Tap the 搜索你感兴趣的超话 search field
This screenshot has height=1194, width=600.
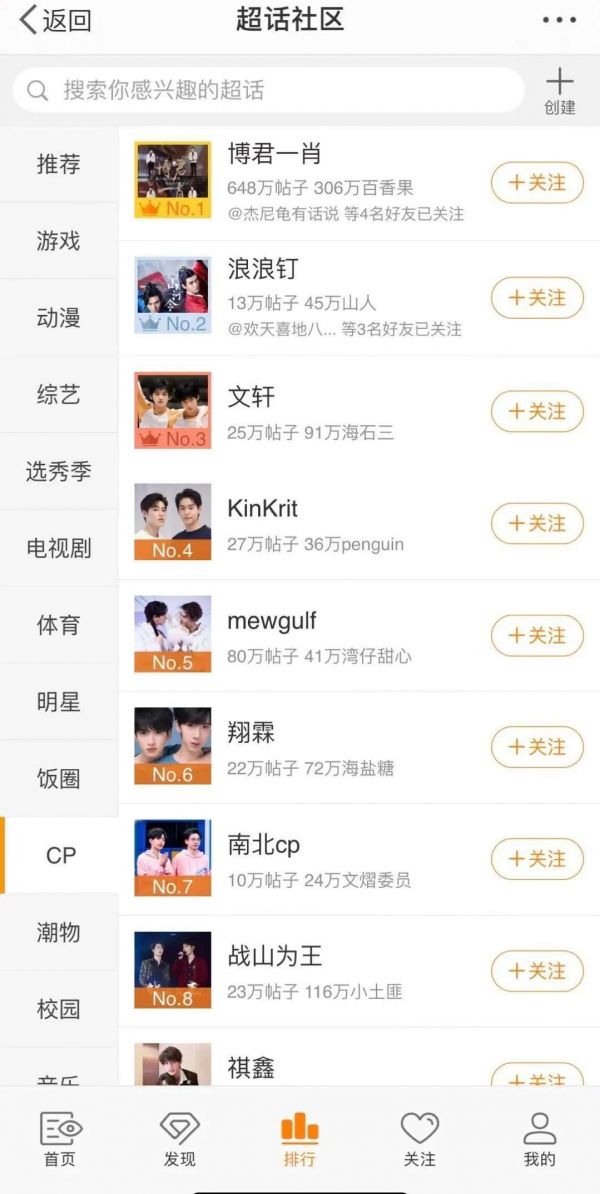[268, 91]
